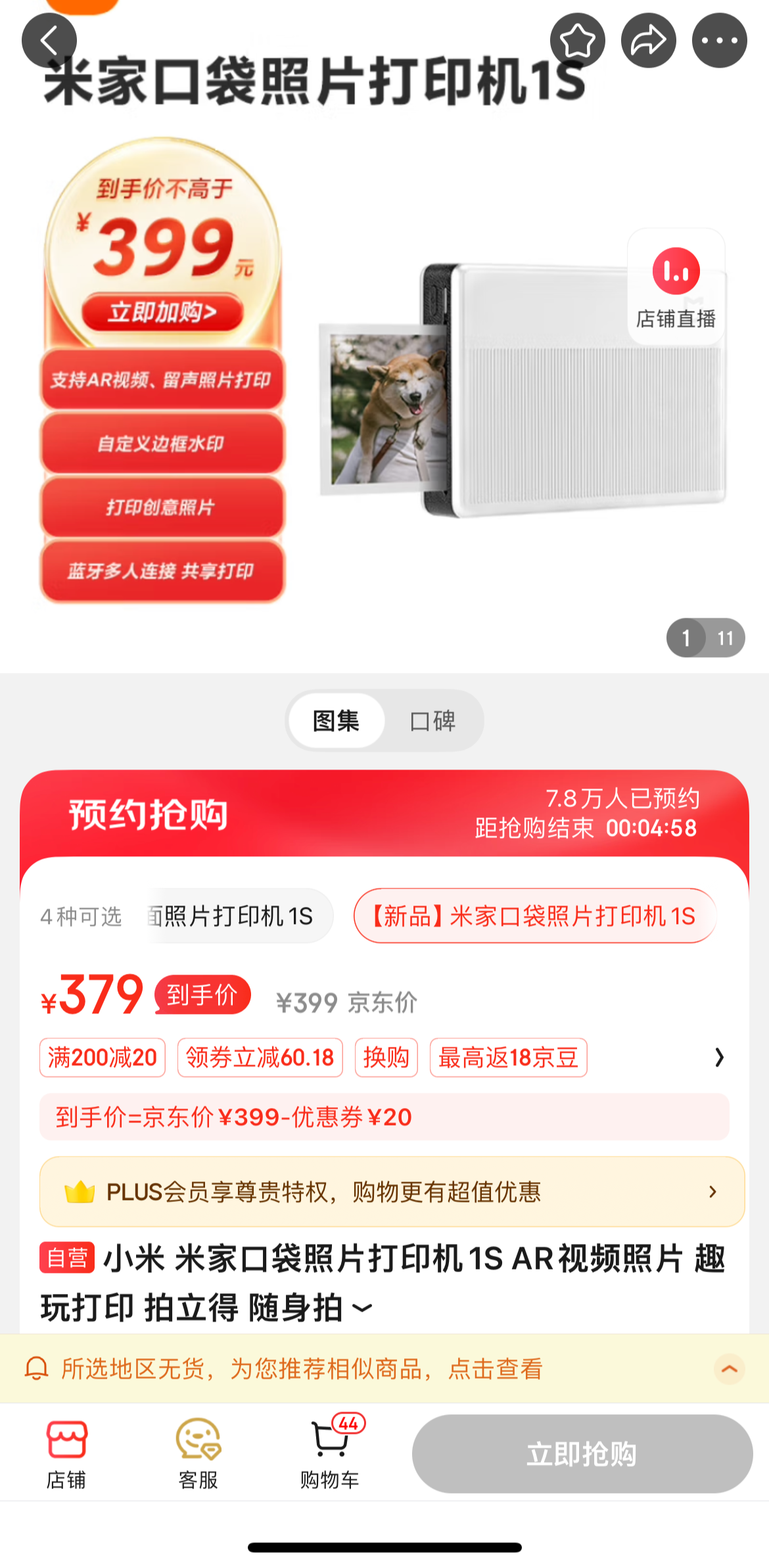The image size is (769, 1568).
Task: Switch to the 口碑 tab
Action: [432, 721]
